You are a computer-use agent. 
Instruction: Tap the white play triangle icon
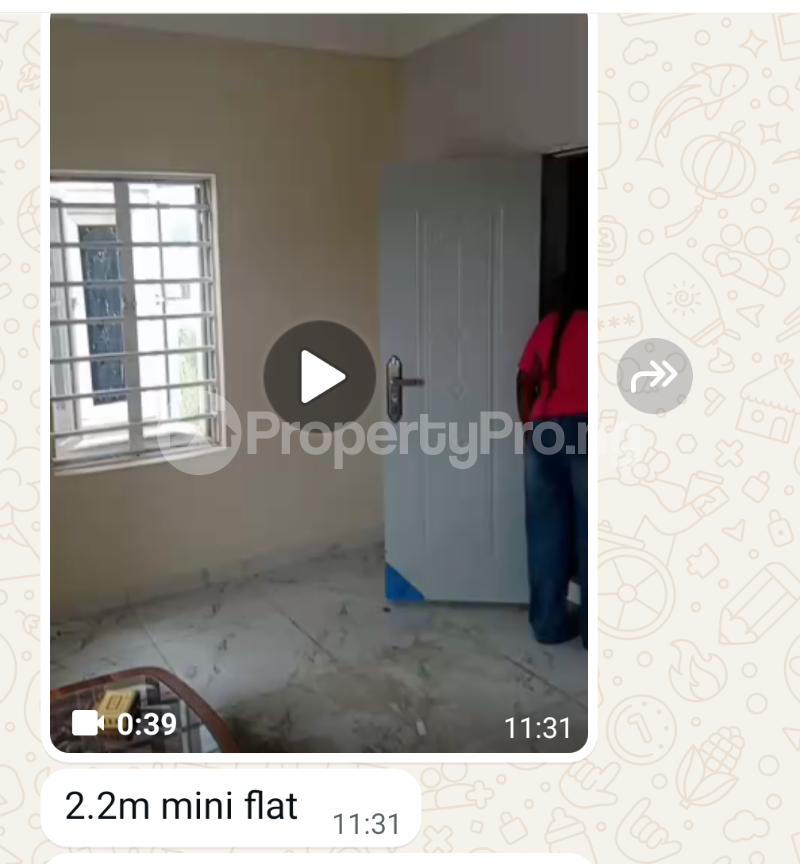(x=322, y=376)
